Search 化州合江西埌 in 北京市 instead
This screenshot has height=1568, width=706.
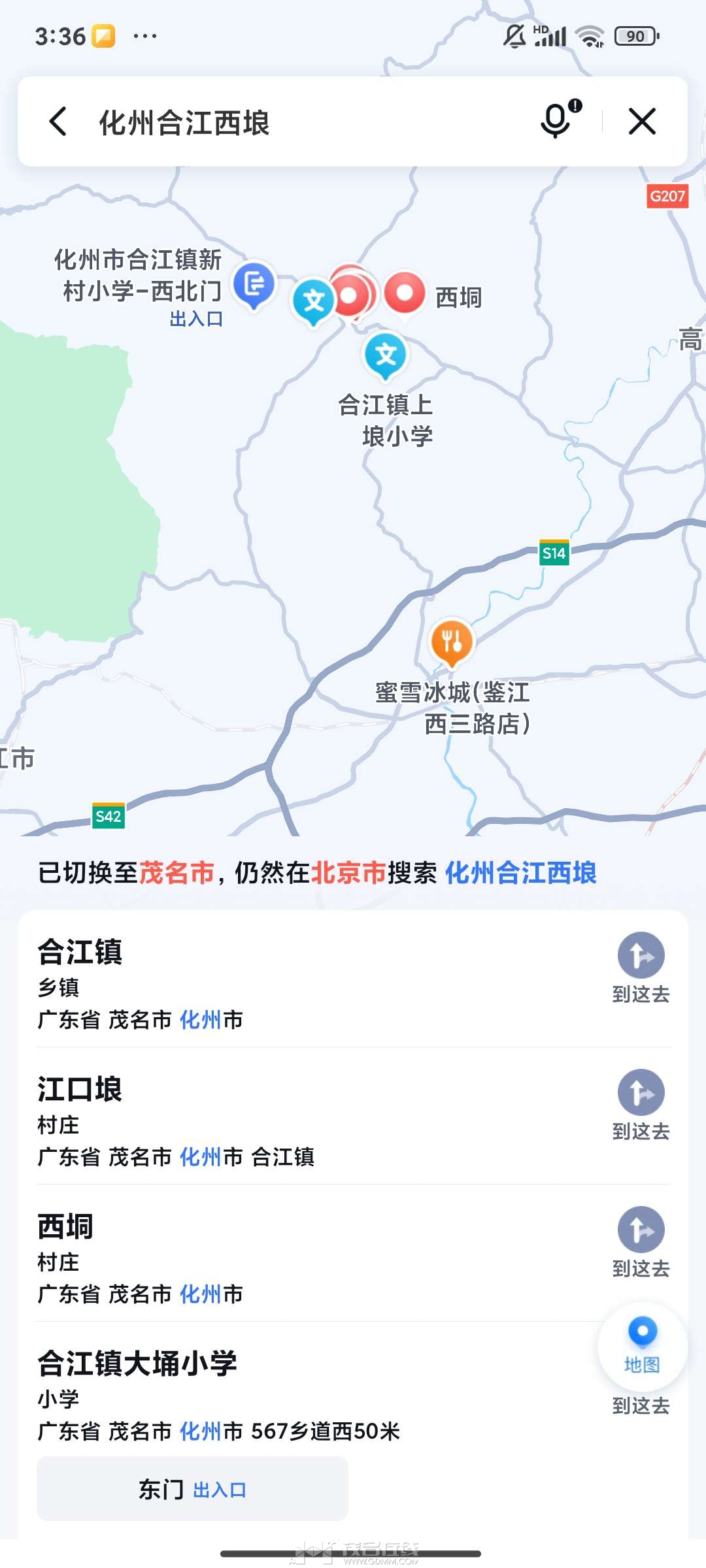pos(520,873)
